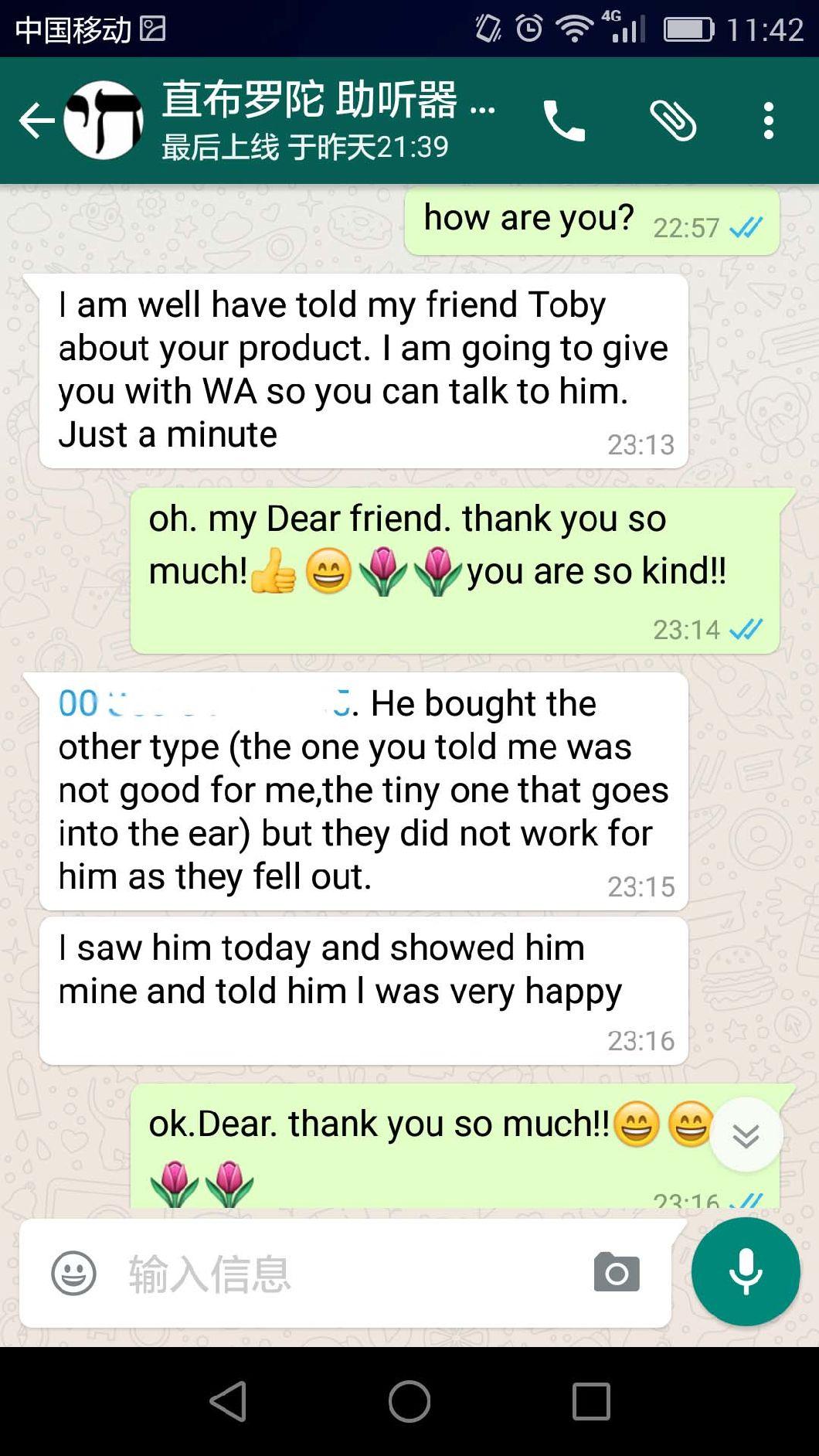The width and height of the screenshot is (819, 1456).
Task: Focus the message input field
Action: pyautogui.click(x=348, y=1274)
